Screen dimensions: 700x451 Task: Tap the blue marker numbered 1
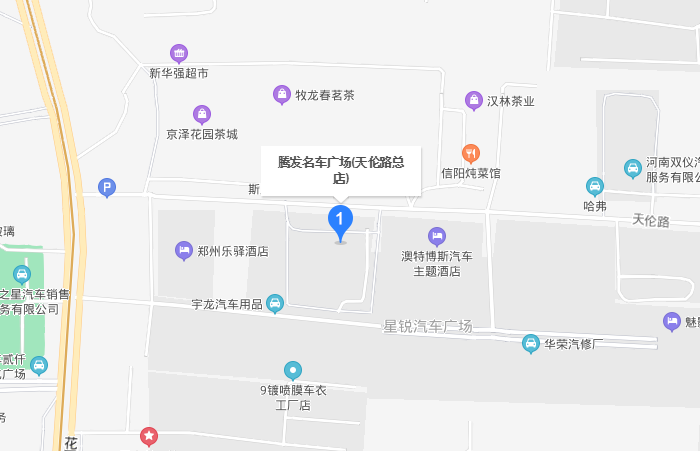point(340,220)
